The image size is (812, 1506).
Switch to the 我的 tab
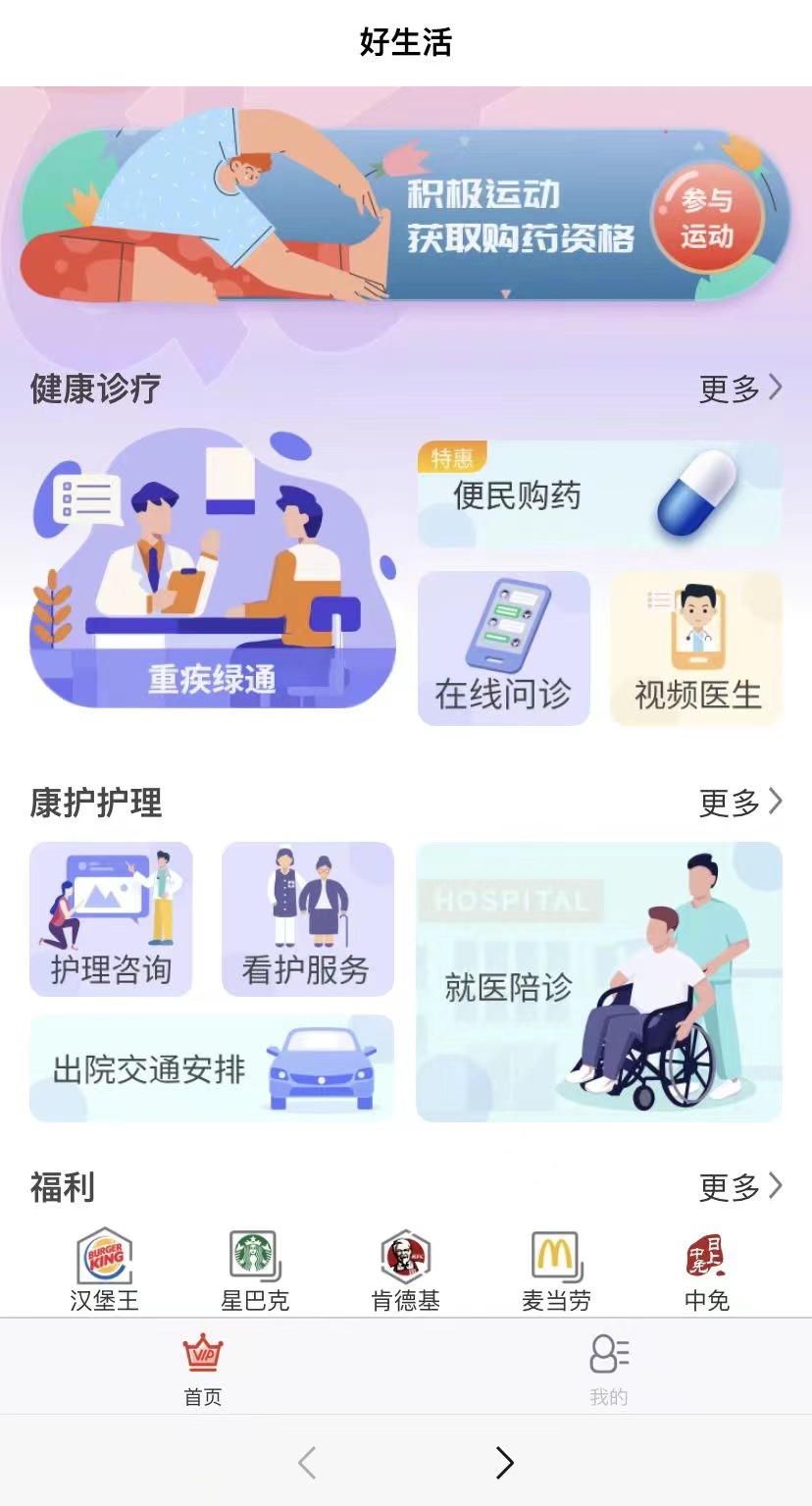coord(609,1369)
